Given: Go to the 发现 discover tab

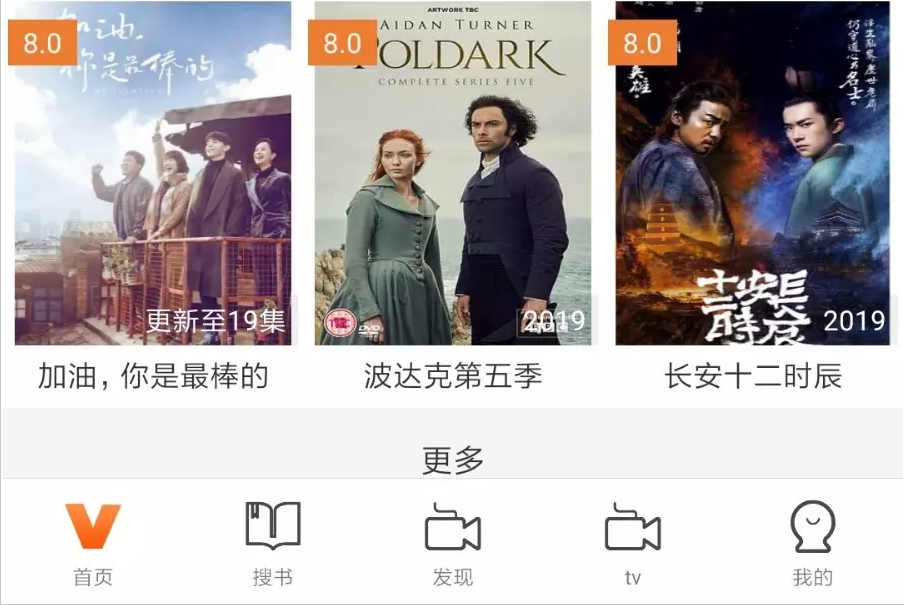Looking at the screenshot, I should 452,544.
